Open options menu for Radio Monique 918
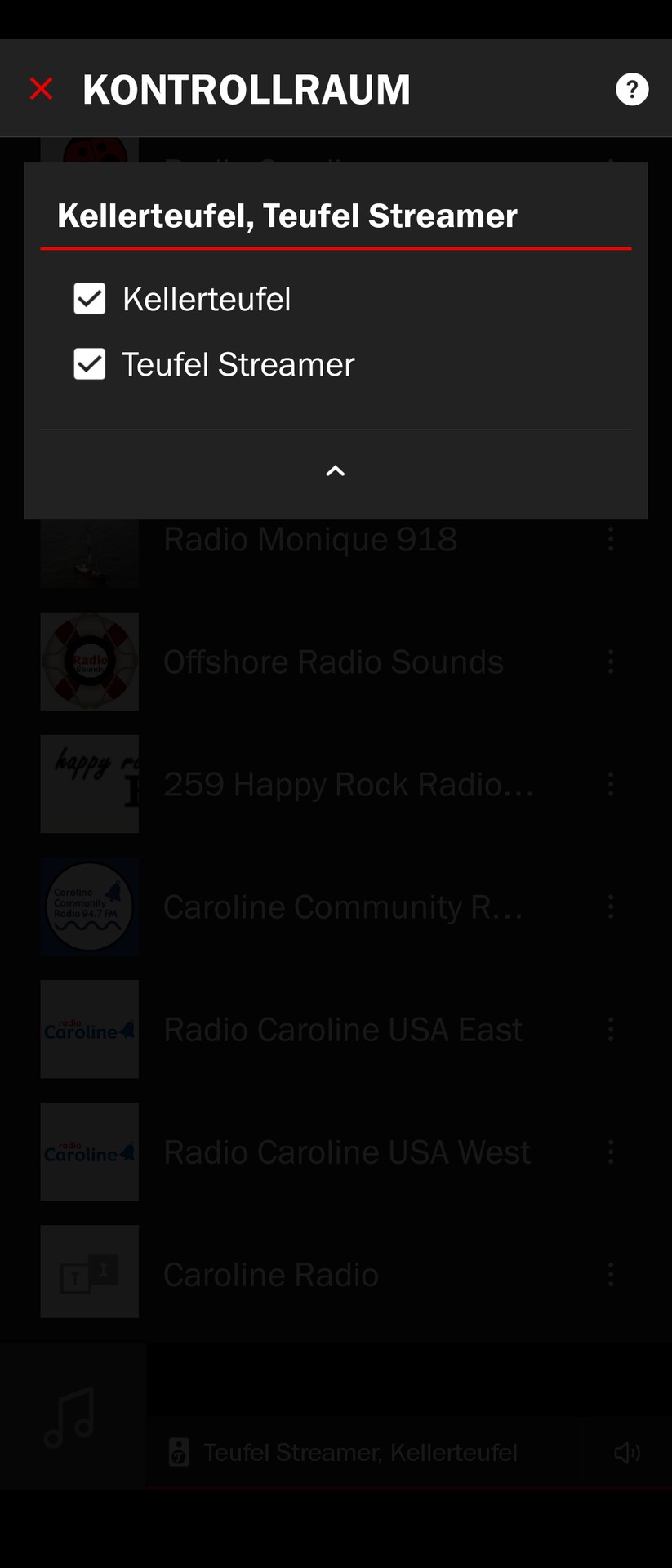This screenshot has width=672, height=1568. 611,539
